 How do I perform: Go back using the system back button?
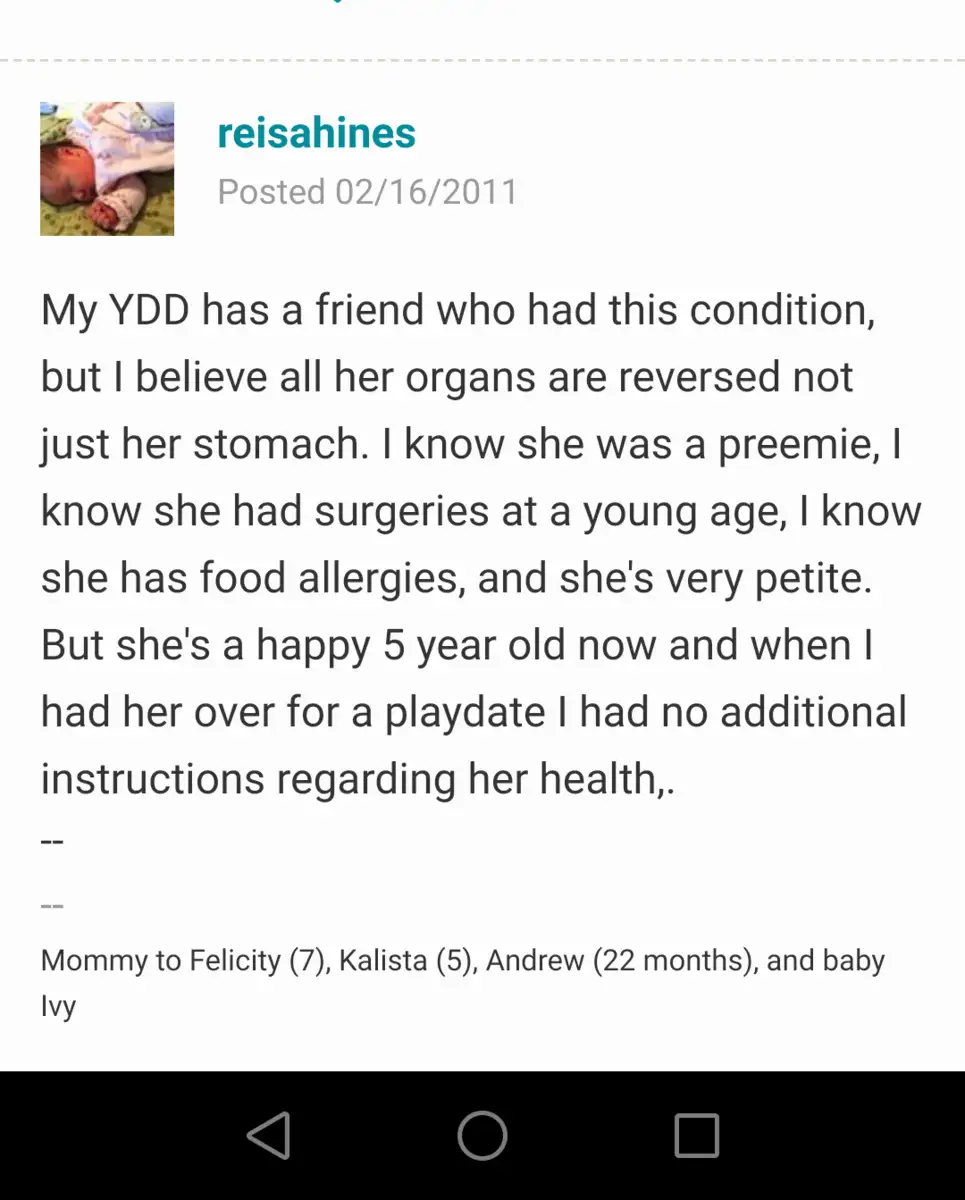point(268,1136)
